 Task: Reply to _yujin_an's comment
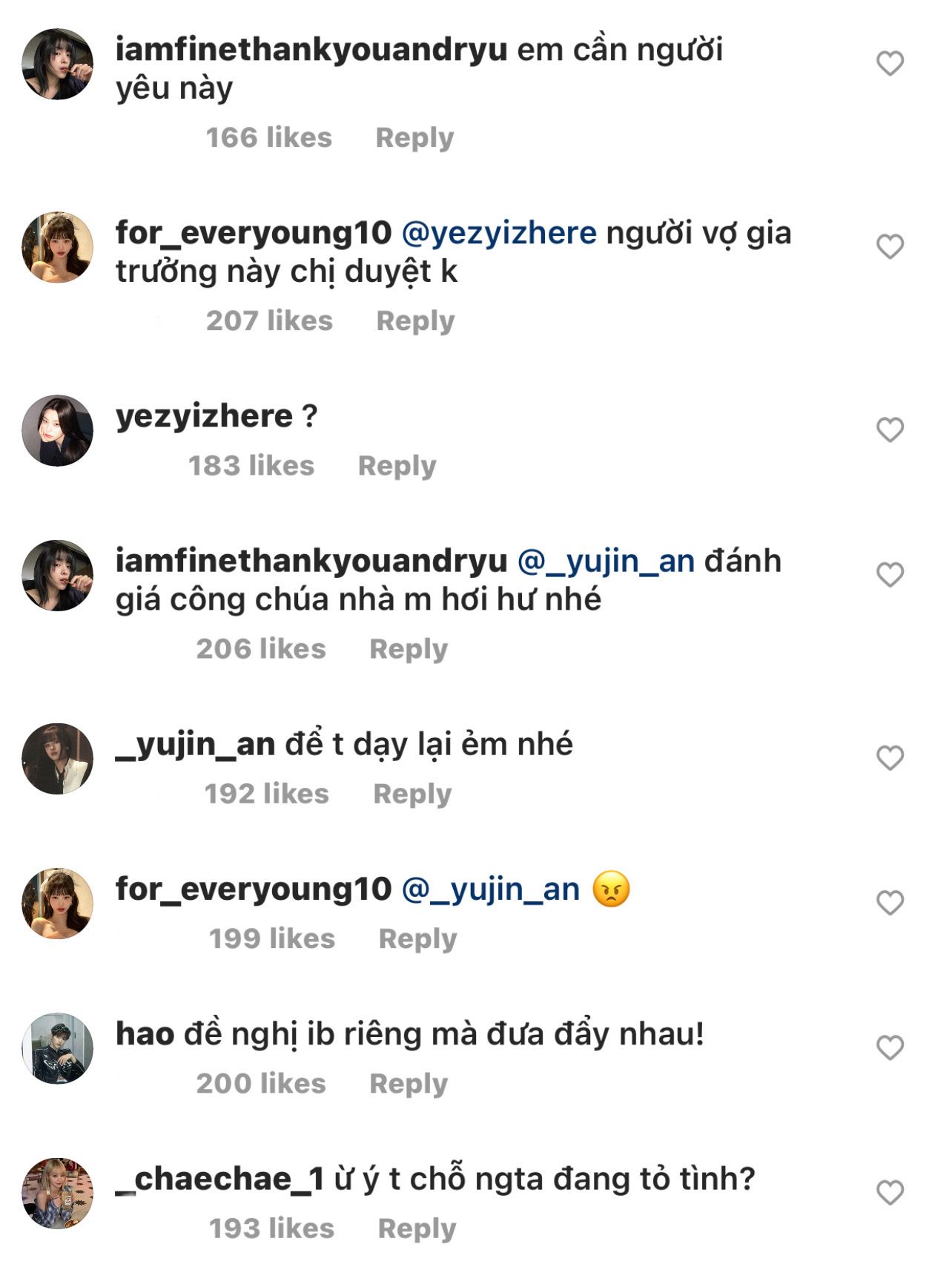click(x=412, y=793)
